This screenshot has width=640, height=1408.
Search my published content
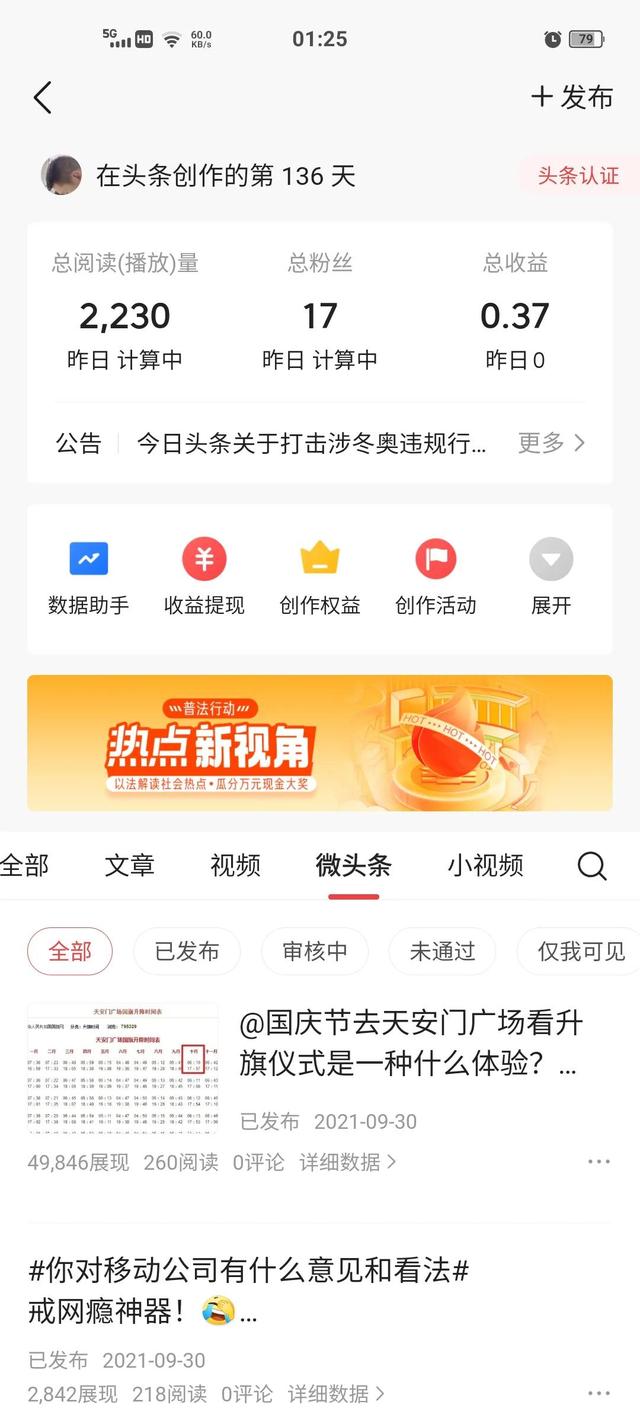pos(592,865)
